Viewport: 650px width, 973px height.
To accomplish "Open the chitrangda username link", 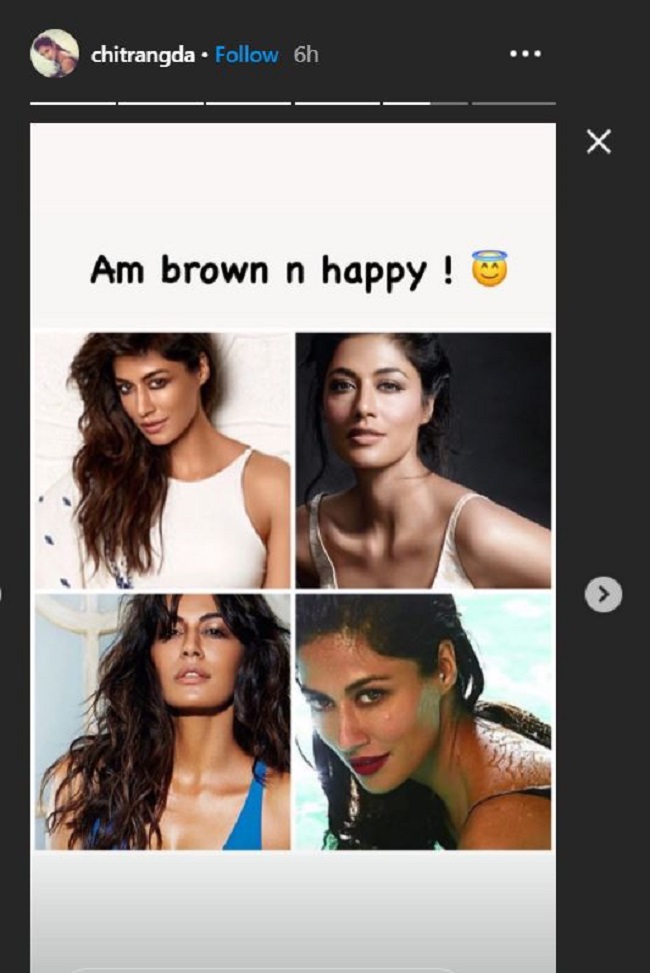I will [142, 55].
